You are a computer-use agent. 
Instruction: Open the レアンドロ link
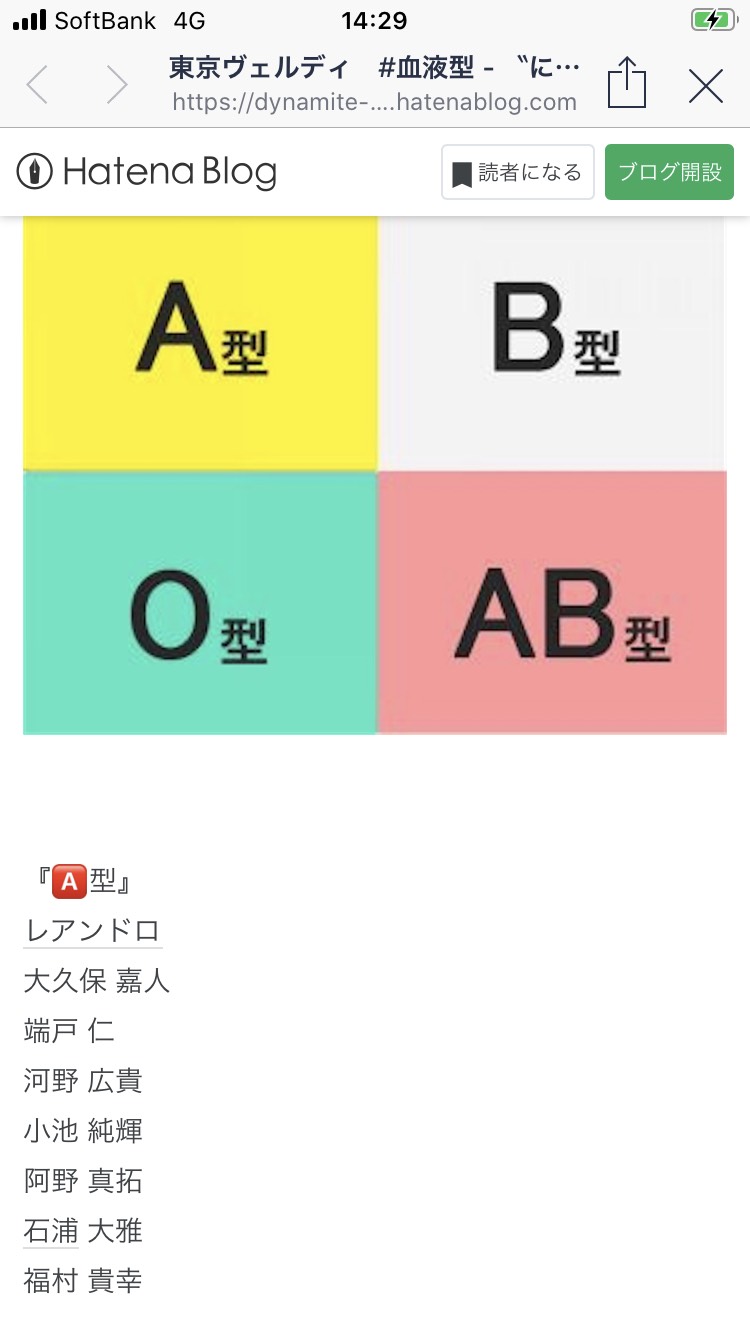click(92, 931)
